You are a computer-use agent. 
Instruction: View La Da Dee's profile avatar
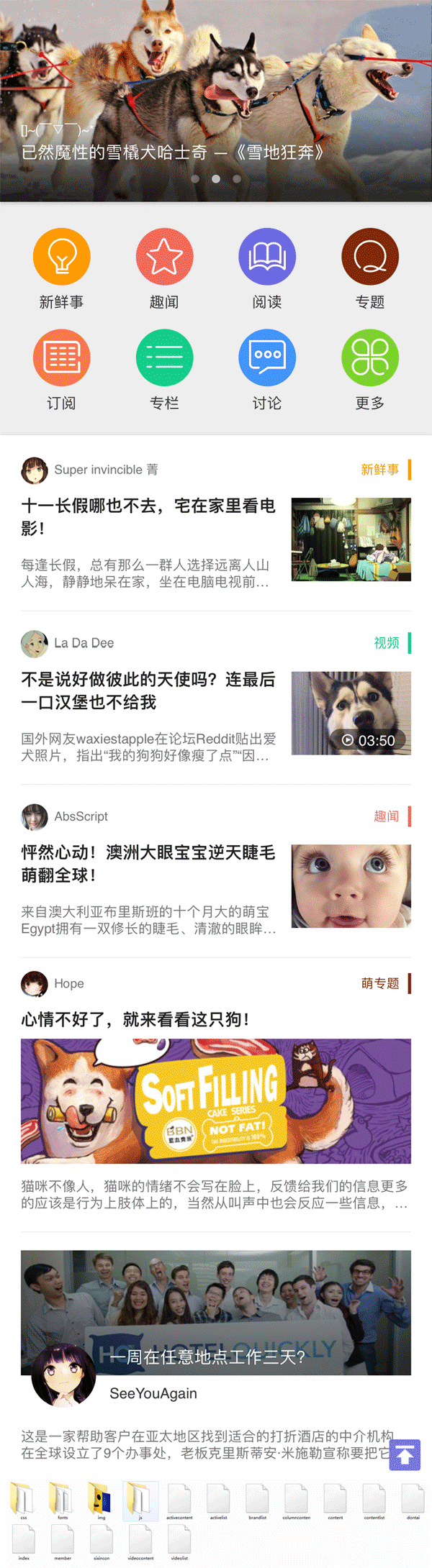[x=34, y=643]
